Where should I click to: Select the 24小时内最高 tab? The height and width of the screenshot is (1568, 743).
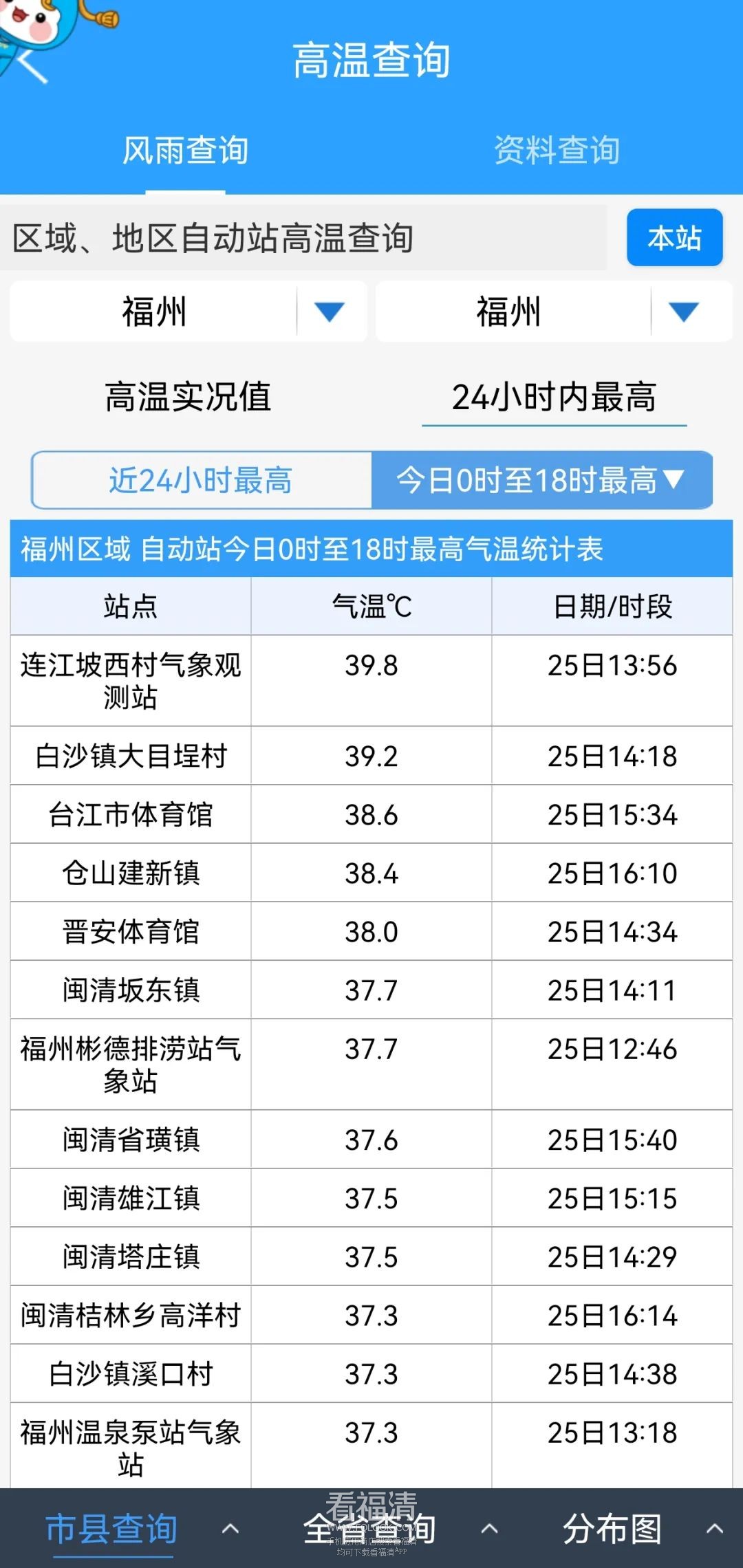554,397
